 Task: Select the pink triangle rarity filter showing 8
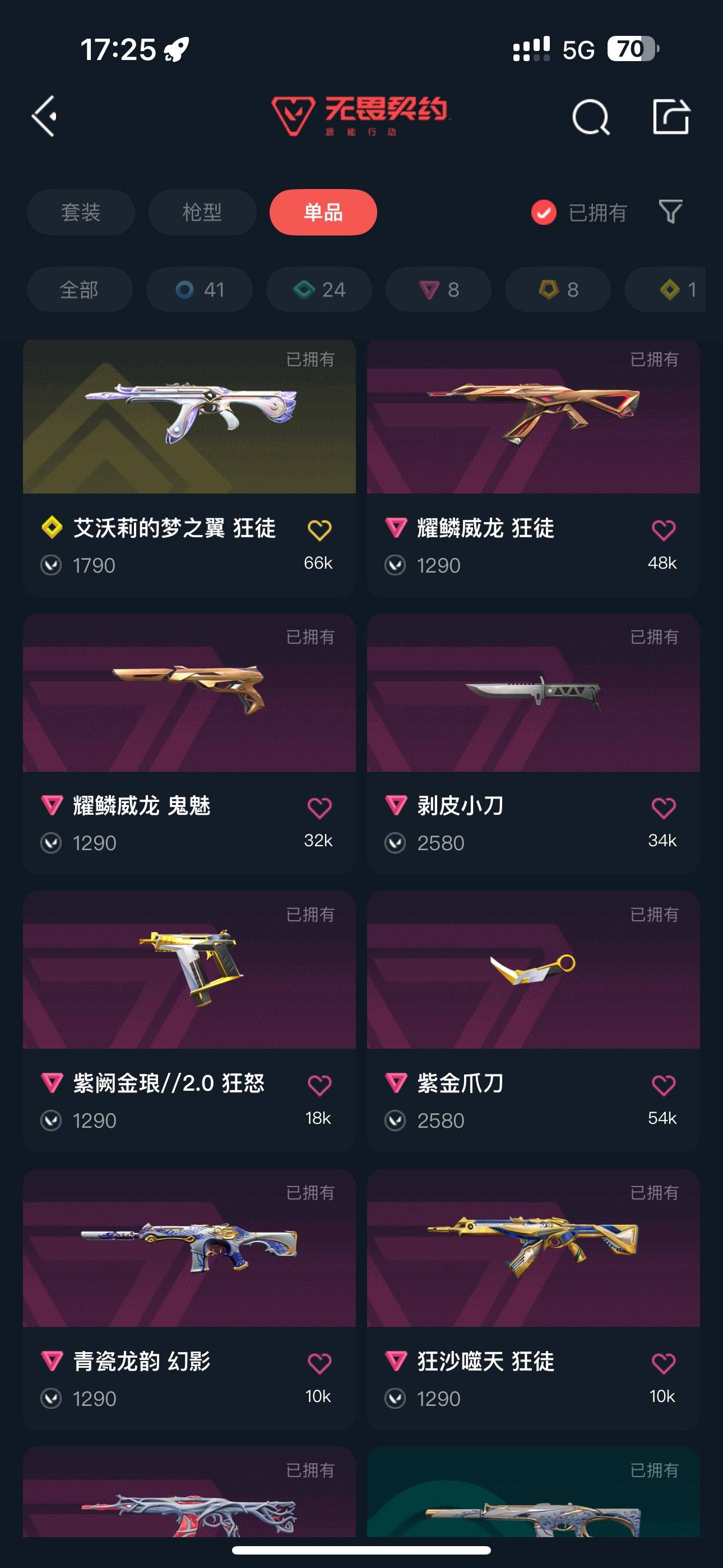click(x=438, y=290)
